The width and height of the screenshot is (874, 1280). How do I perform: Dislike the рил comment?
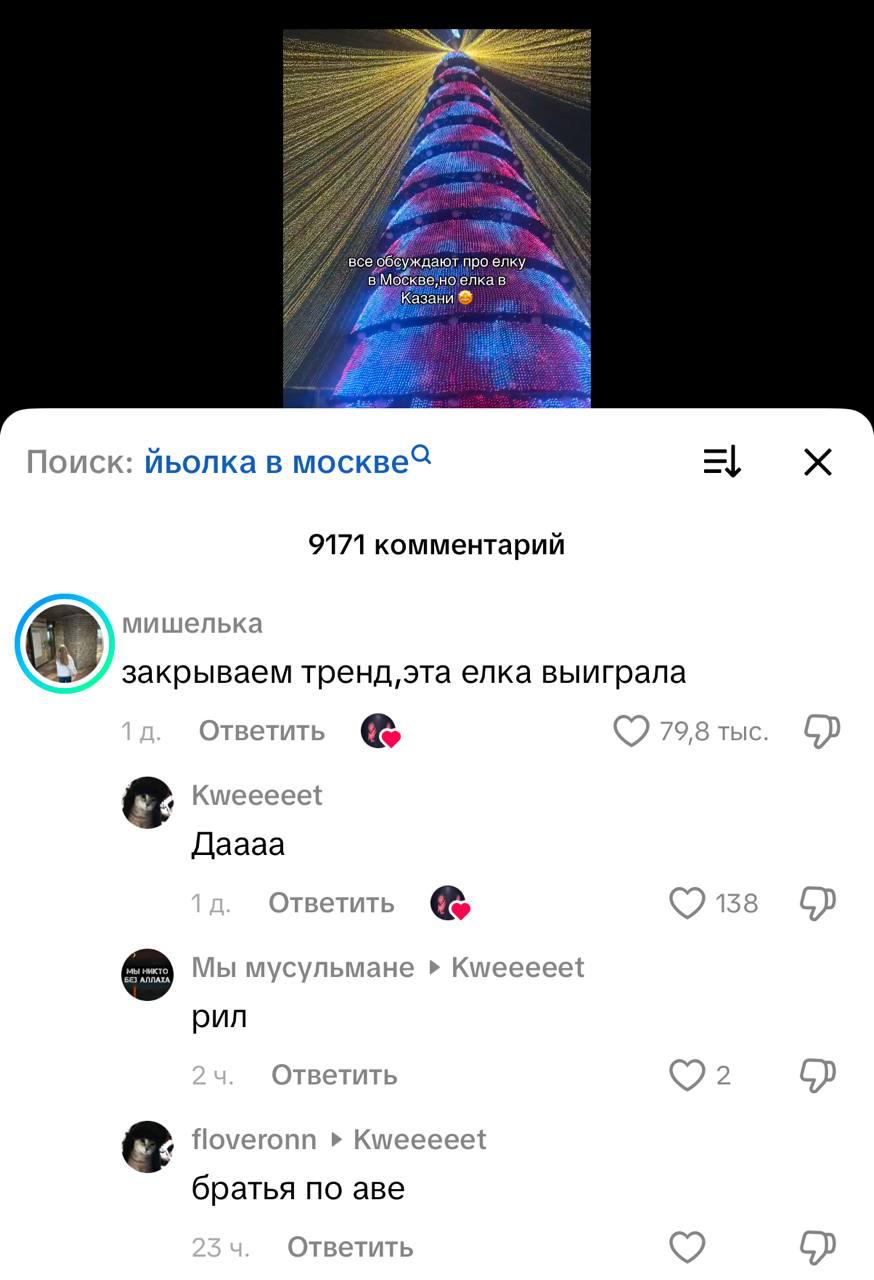pyautogui.click(x=817, y=1075)
